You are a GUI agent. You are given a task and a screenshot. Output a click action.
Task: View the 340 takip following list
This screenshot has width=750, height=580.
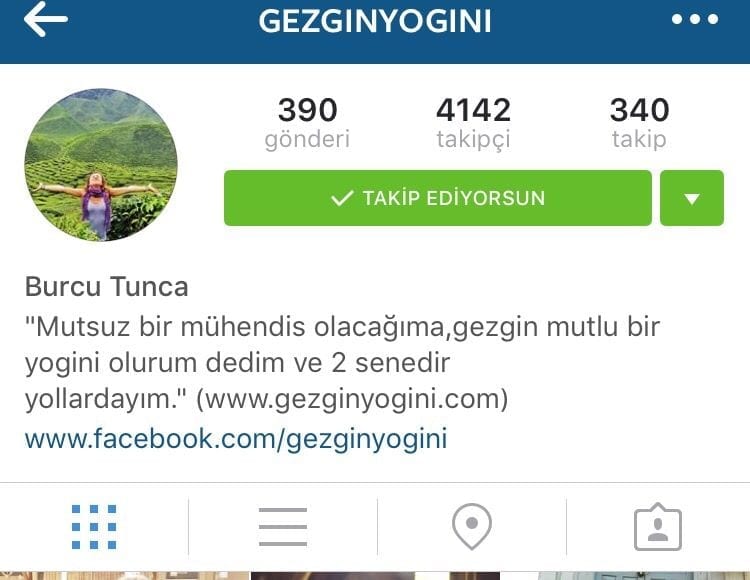pos(639,123)
